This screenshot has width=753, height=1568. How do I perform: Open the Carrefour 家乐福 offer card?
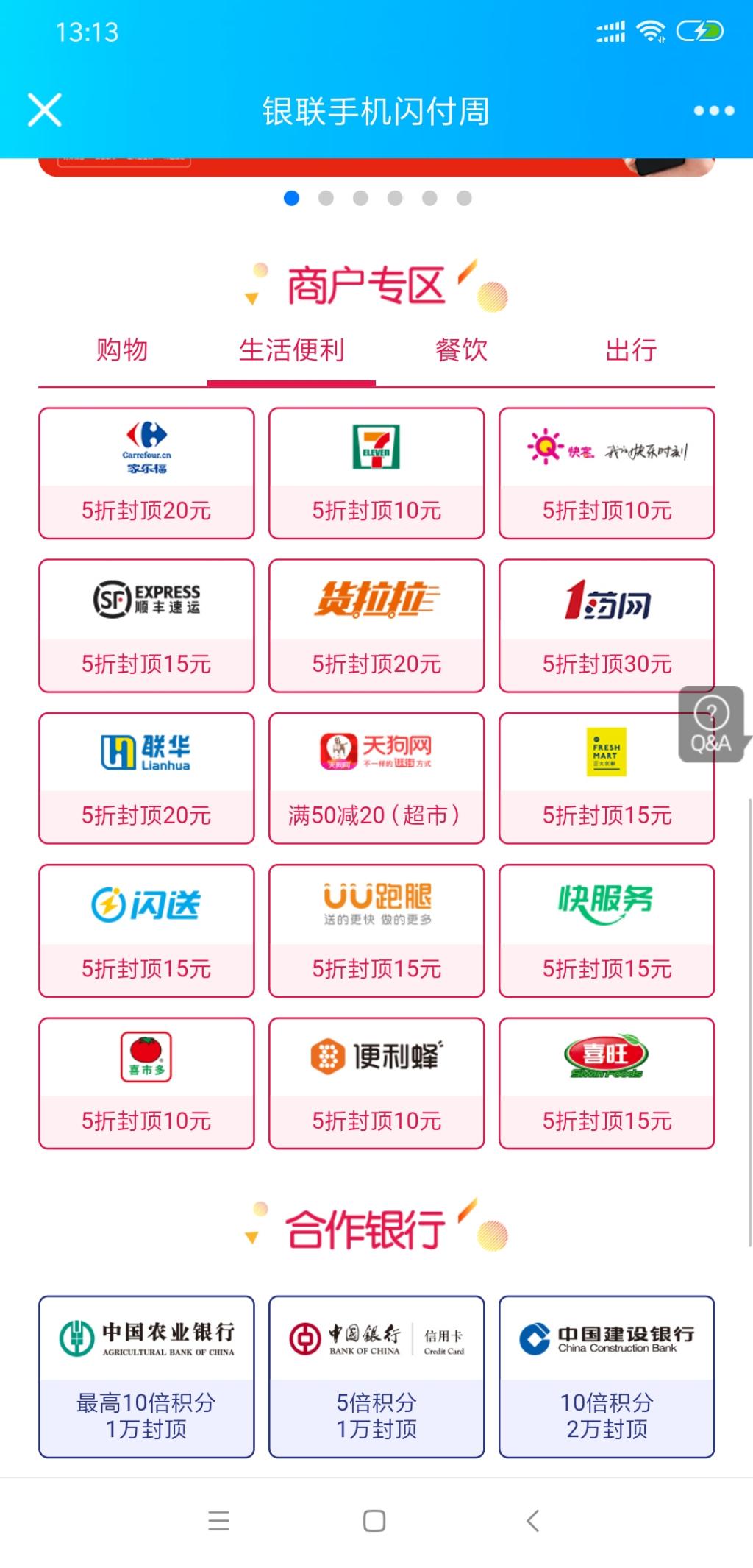(x=146, y=473)
